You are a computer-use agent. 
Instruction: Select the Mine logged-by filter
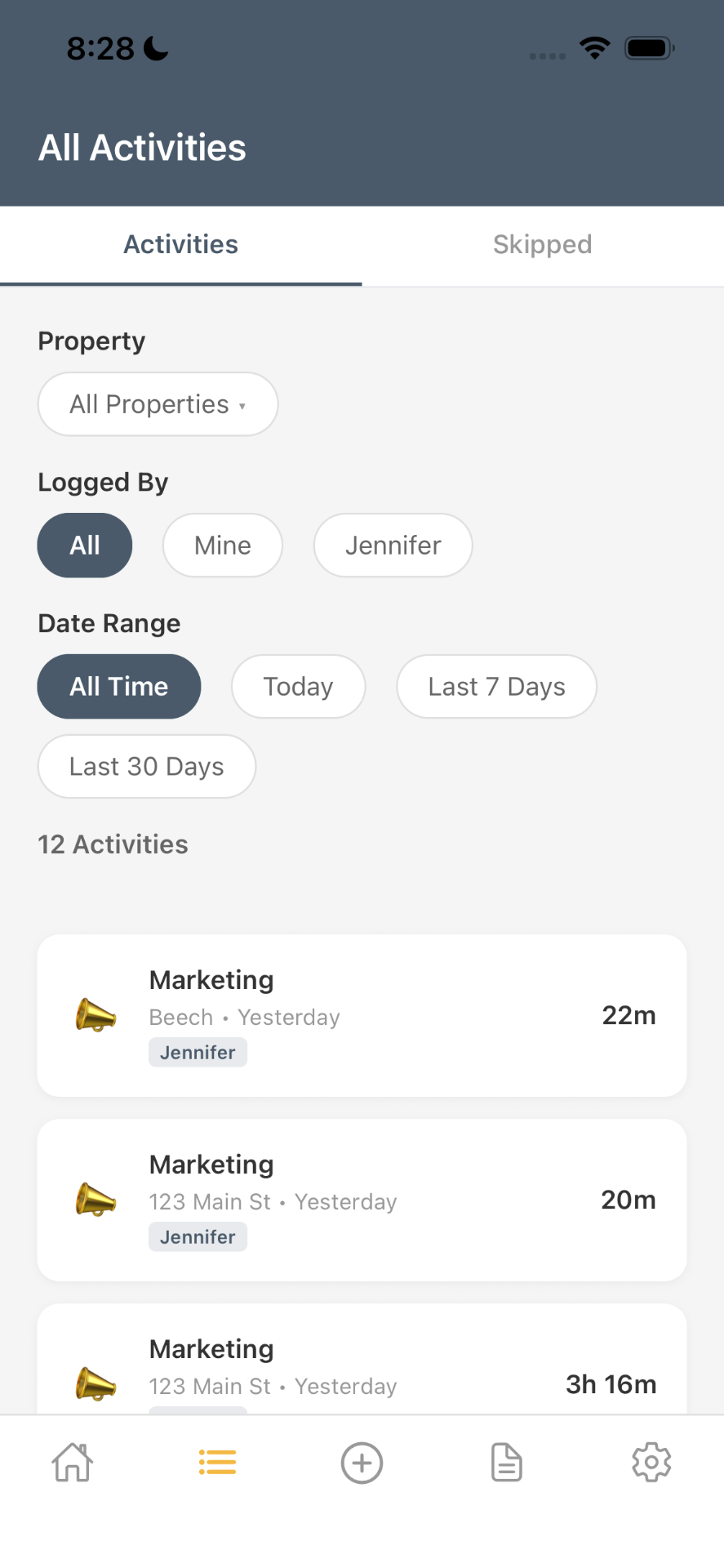222,545
